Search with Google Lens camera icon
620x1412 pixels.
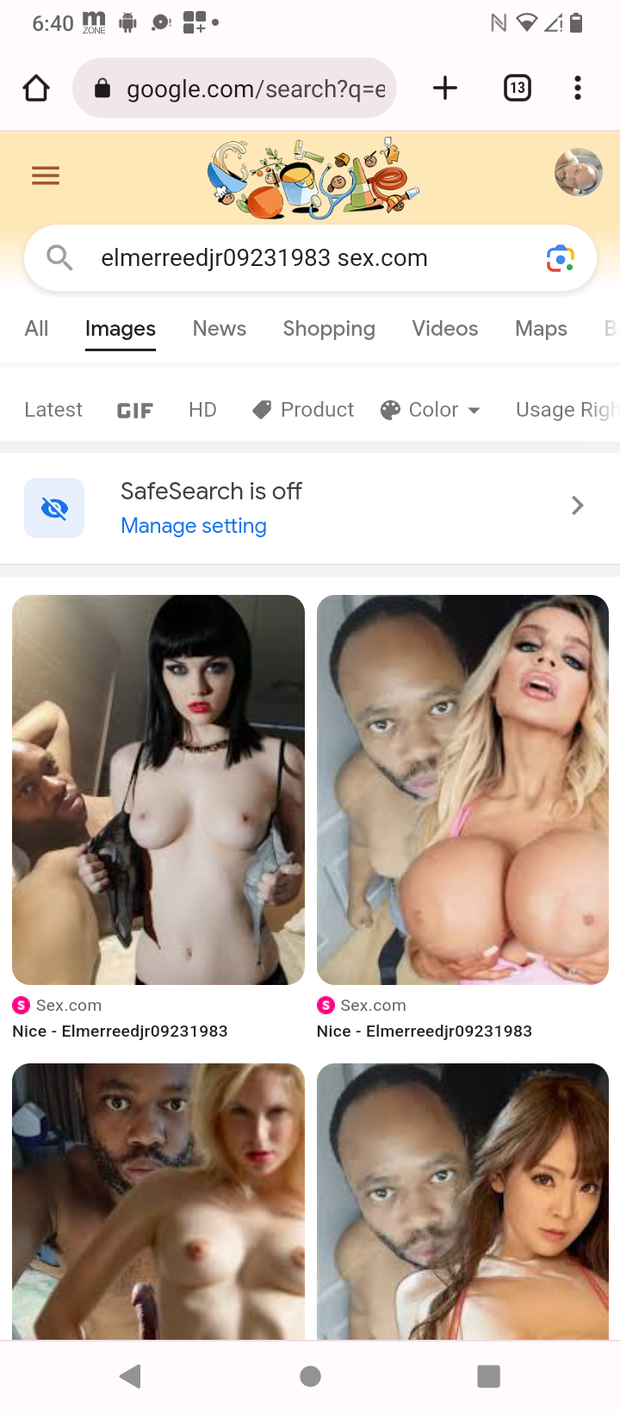click(x=560, y=258)
